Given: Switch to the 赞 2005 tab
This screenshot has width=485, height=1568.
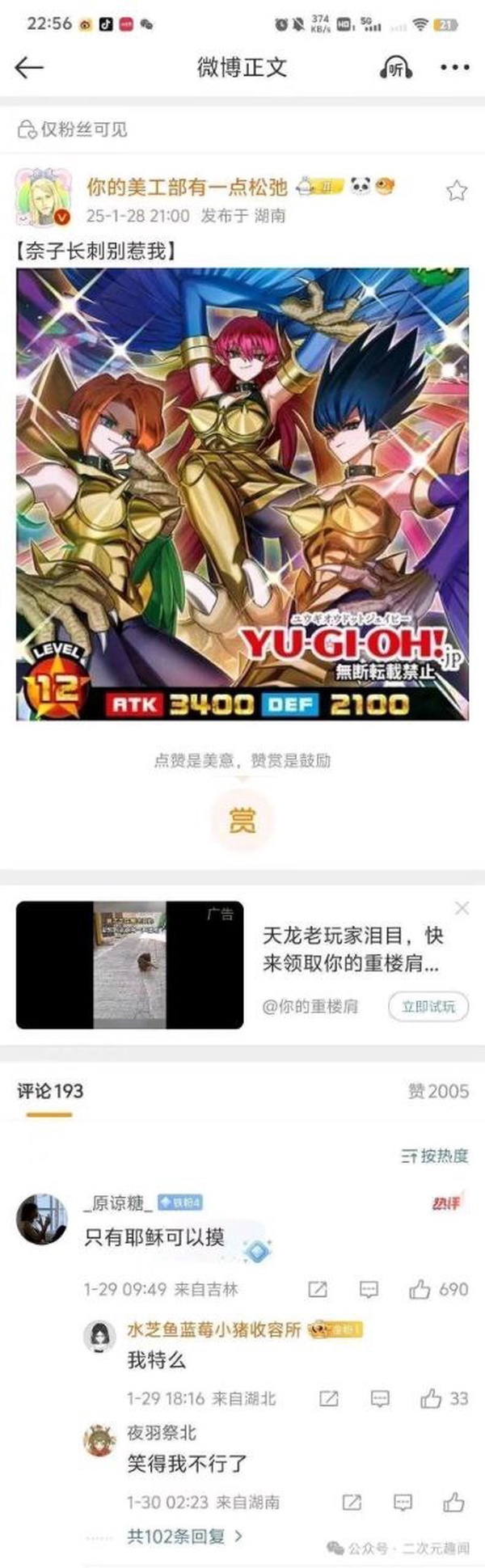Looking at the screenshot, I should pos(438,1091).
